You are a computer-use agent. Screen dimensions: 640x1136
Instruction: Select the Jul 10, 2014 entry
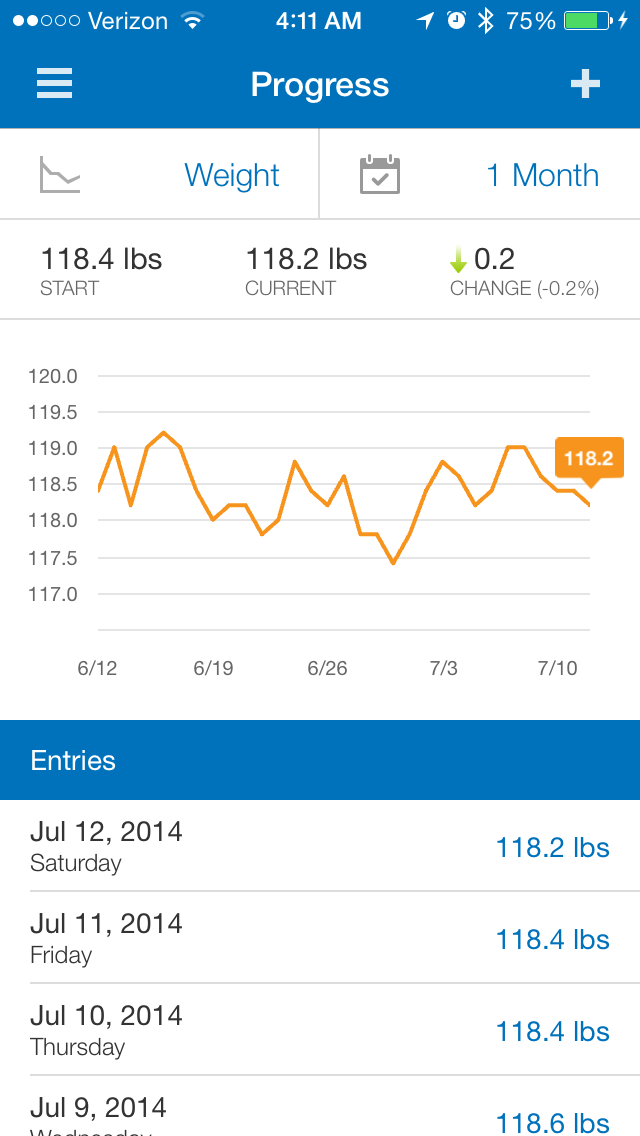(320, 1030)
